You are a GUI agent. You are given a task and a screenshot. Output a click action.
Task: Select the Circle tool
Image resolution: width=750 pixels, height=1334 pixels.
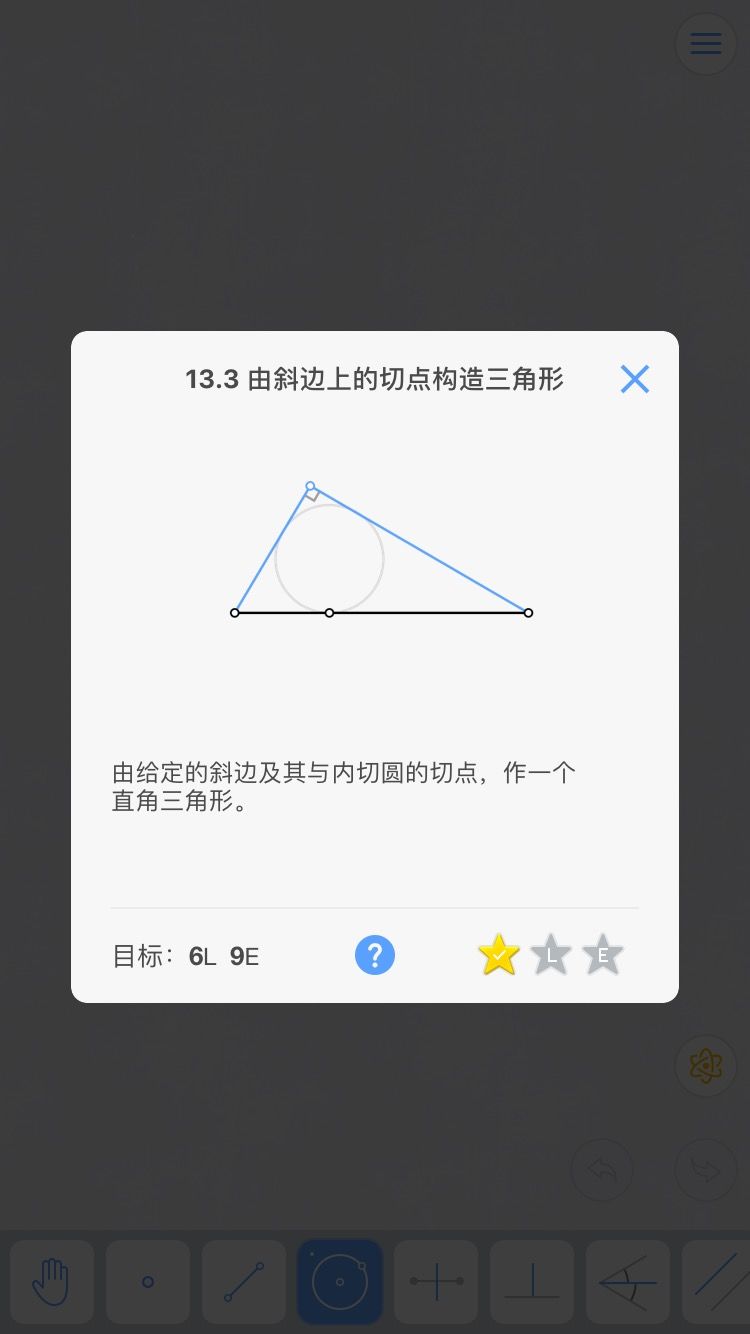coord(340,1281)
